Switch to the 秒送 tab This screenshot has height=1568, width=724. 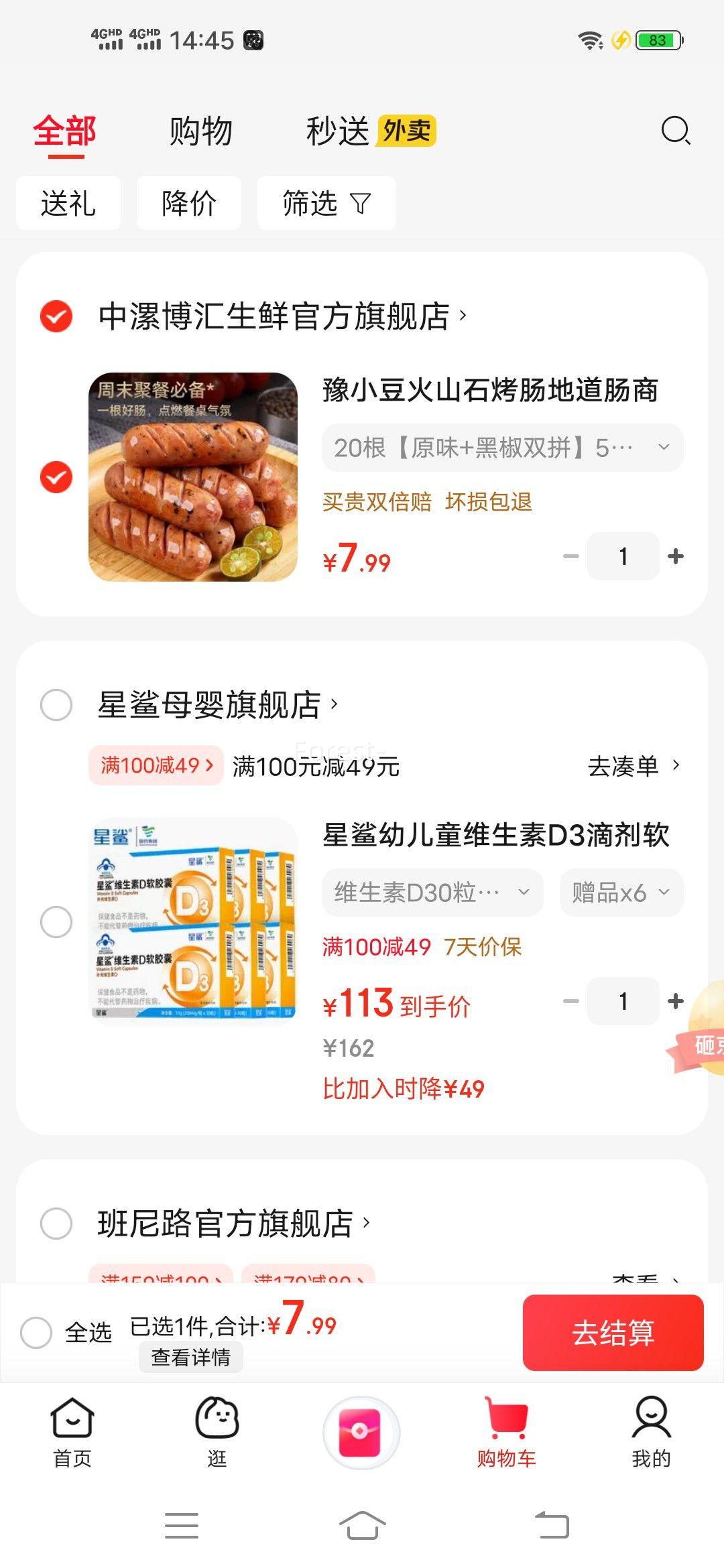(339, 130)
